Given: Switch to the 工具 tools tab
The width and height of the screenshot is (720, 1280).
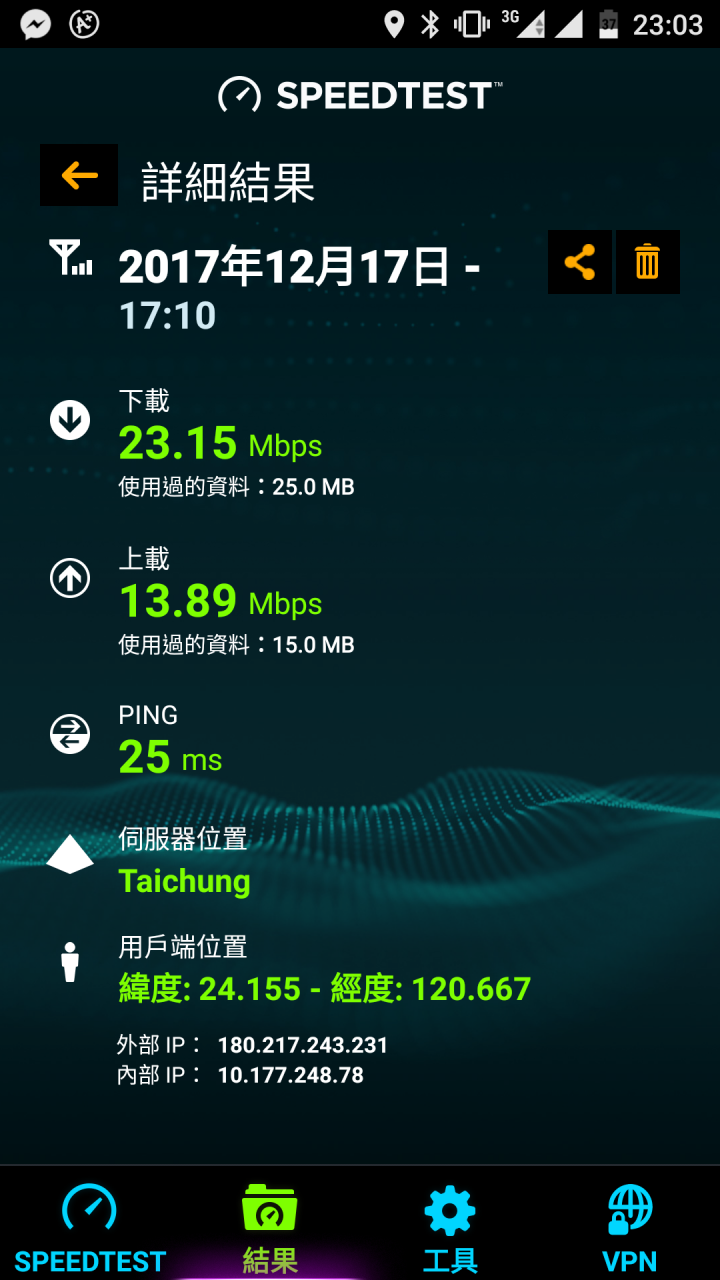Looking at the screenshot, I should [450, 1226].
